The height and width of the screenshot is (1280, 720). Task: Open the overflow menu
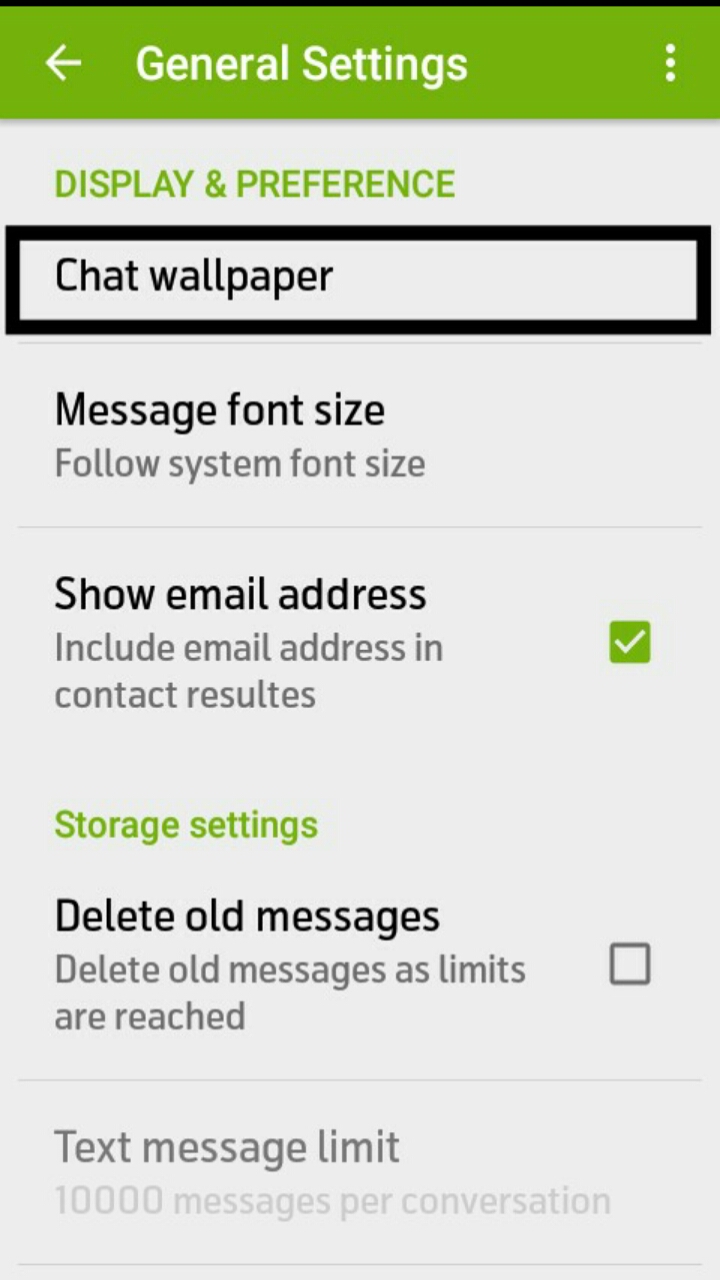click(x=670, y=64)
